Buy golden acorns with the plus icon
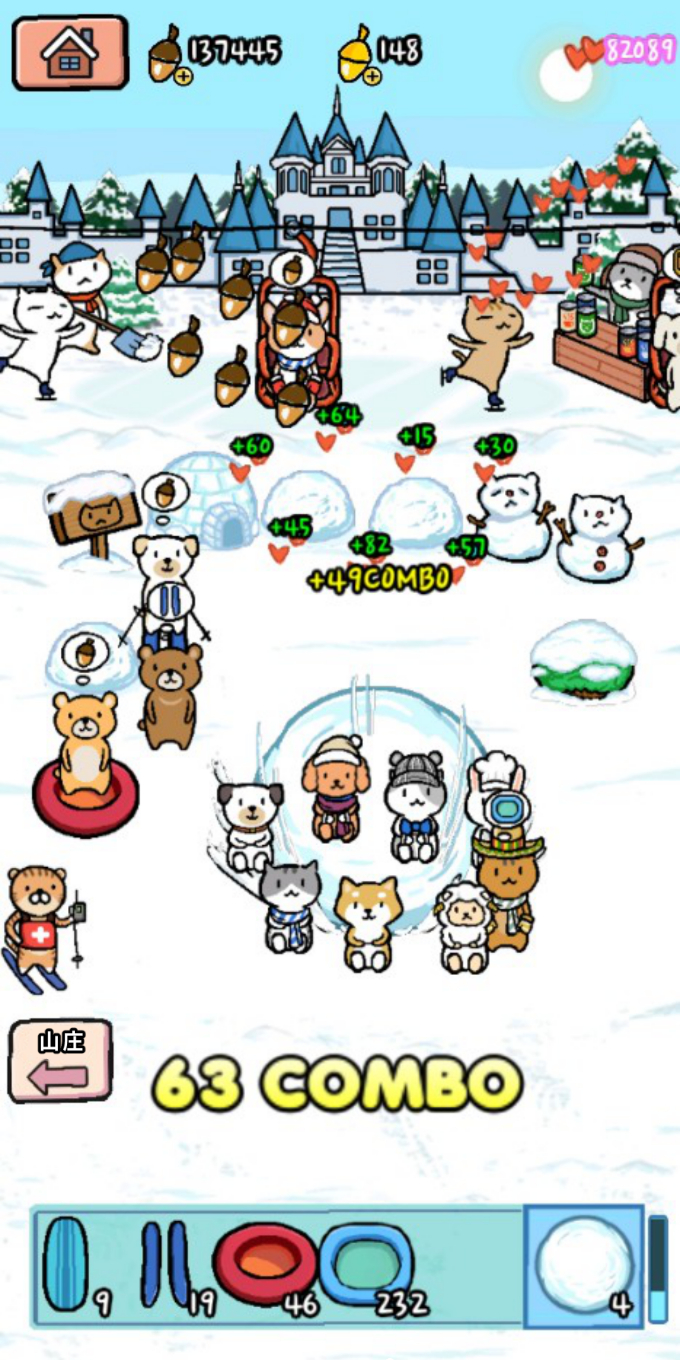 tap(372, 76)
